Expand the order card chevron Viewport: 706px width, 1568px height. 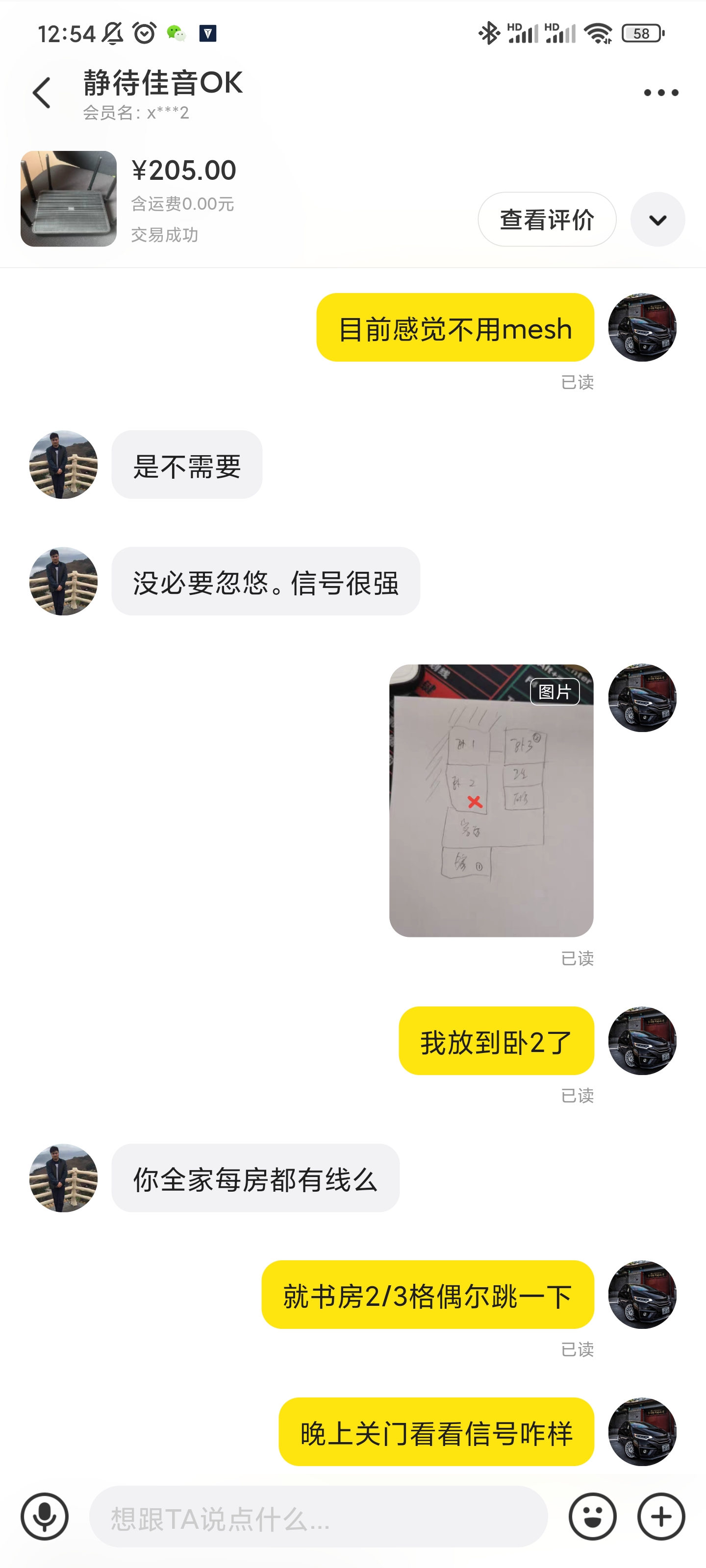[657, 219]
